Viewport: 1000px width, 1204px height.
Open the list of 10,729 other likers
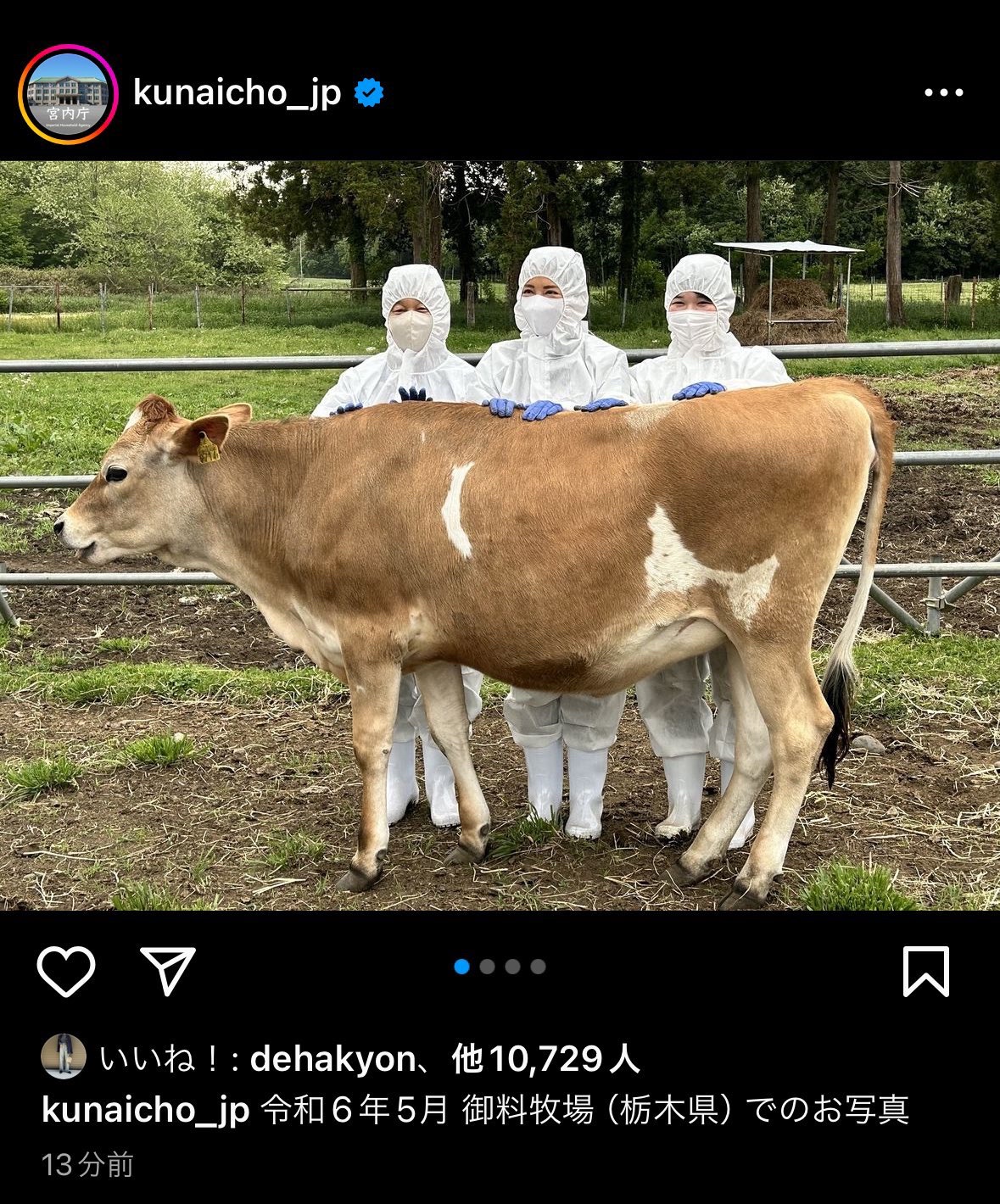point(545,1059)
